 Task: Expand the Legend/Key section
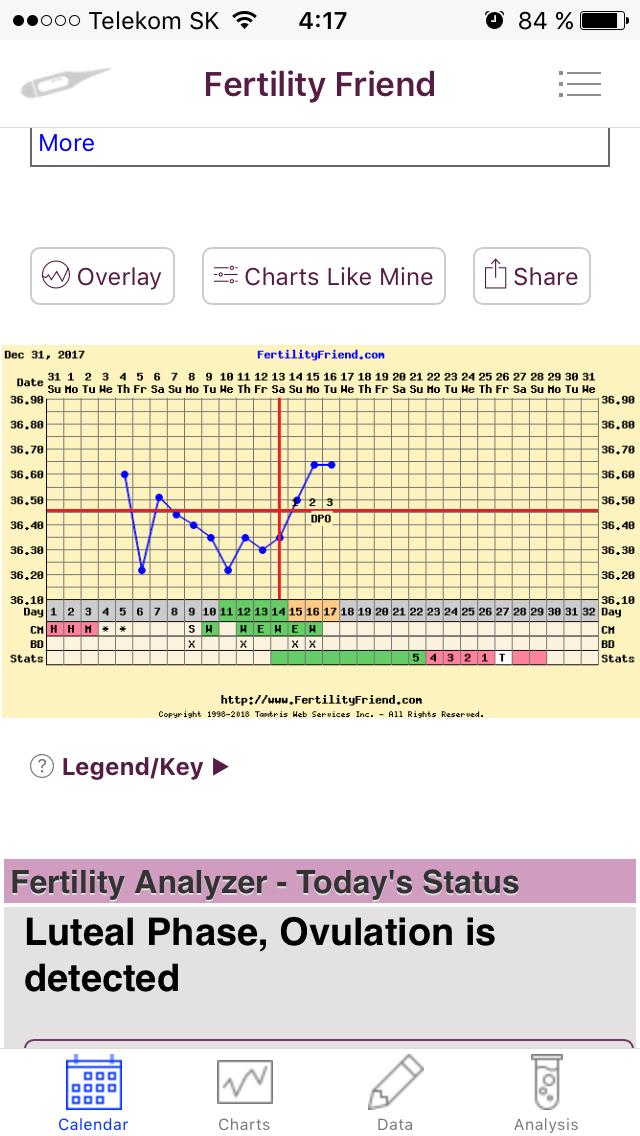(x=132, y=767)
